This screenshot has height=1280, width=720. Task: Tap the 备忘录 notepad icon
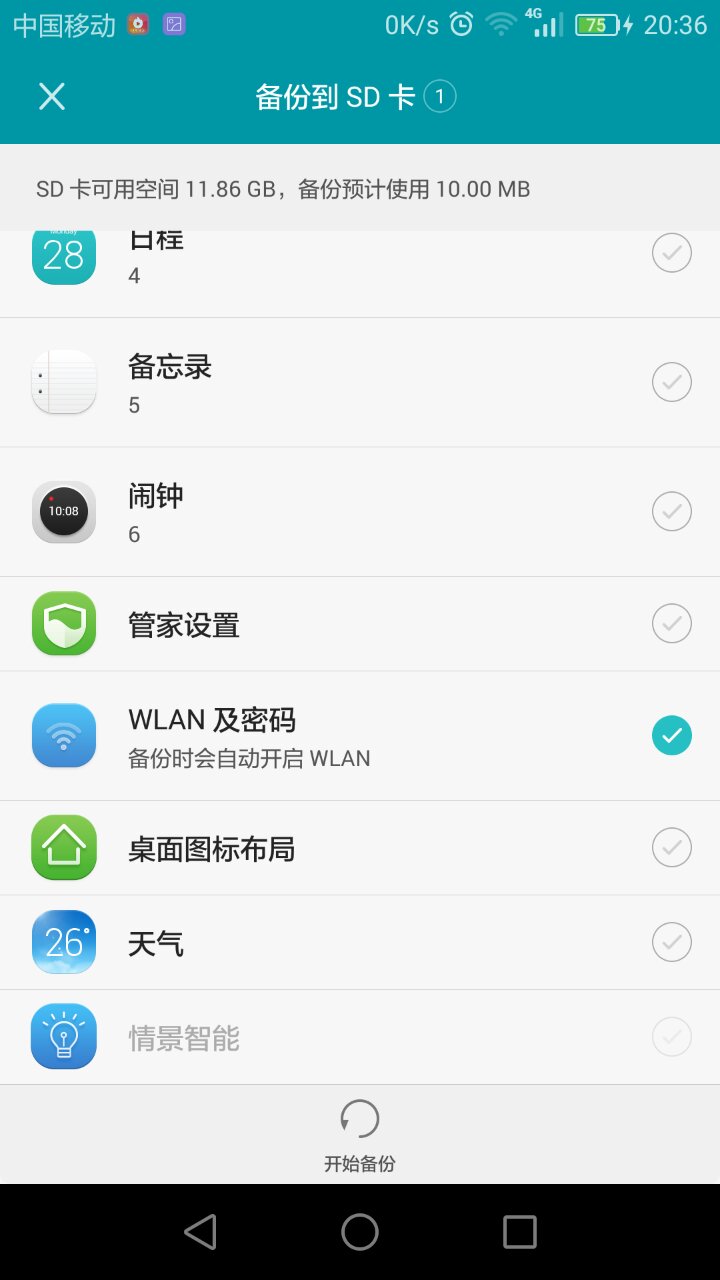[64, 381]
